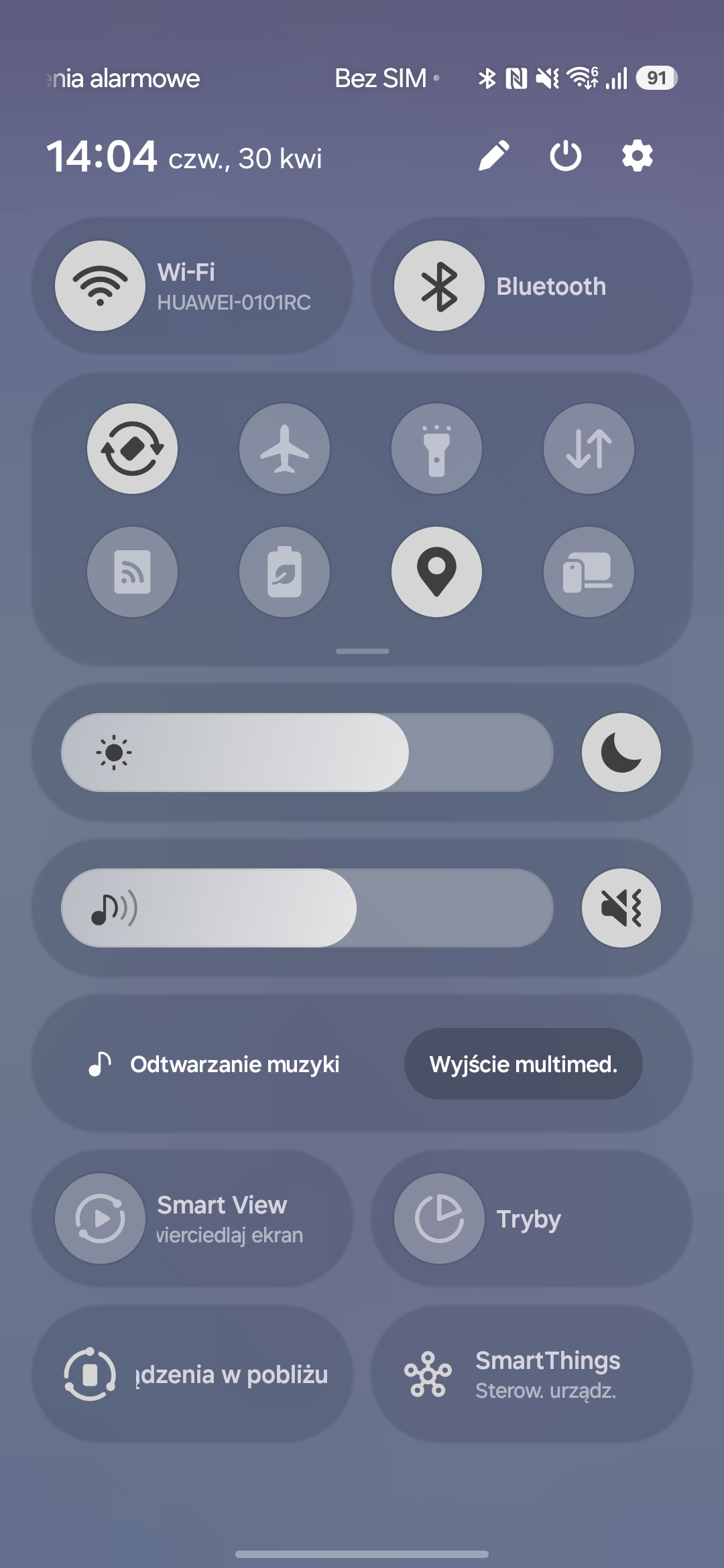Set a brightness level on the slider
724x1568 pixels.
coord(307,753)
